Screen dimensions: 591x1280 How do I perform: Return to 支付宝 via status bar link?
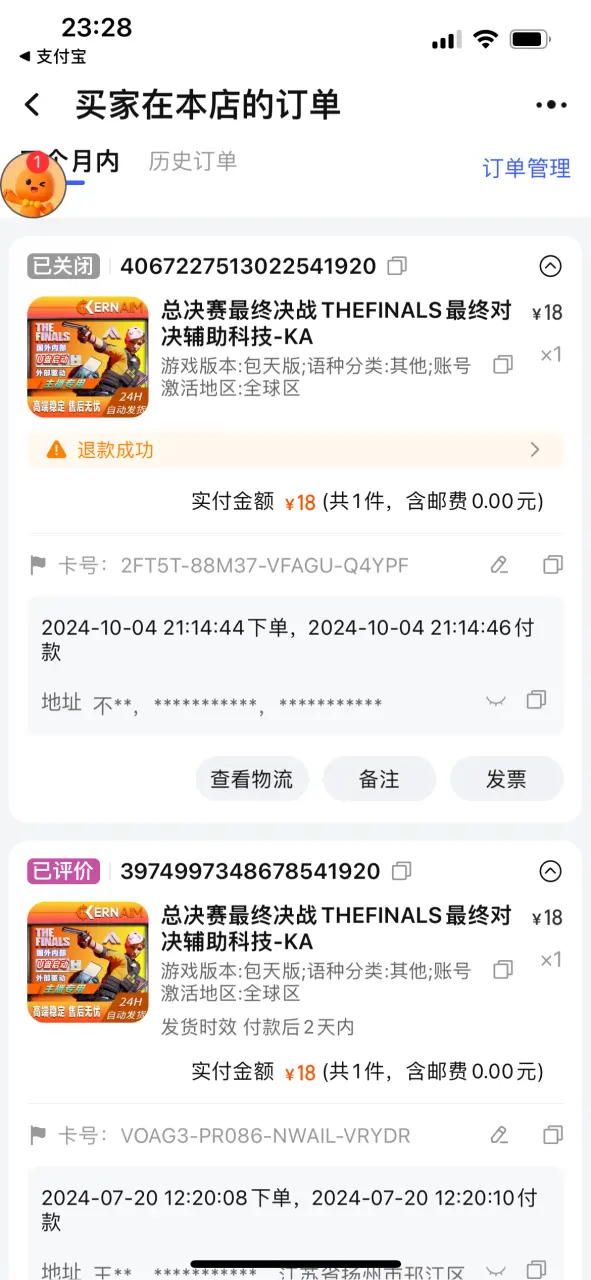pyautogui.click(x=52, y=57)
